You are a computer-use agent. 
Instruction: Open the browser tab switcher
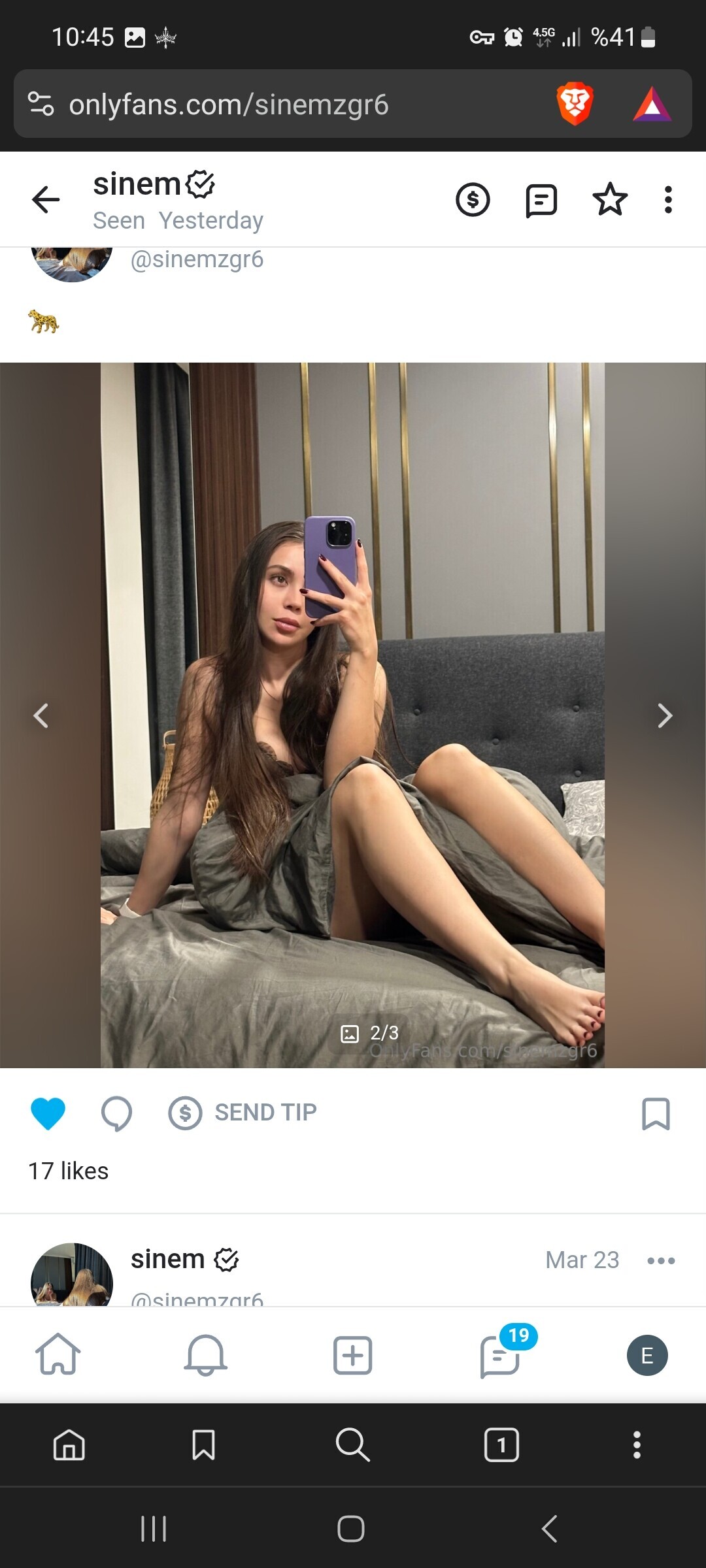(x=501, y=1445)
